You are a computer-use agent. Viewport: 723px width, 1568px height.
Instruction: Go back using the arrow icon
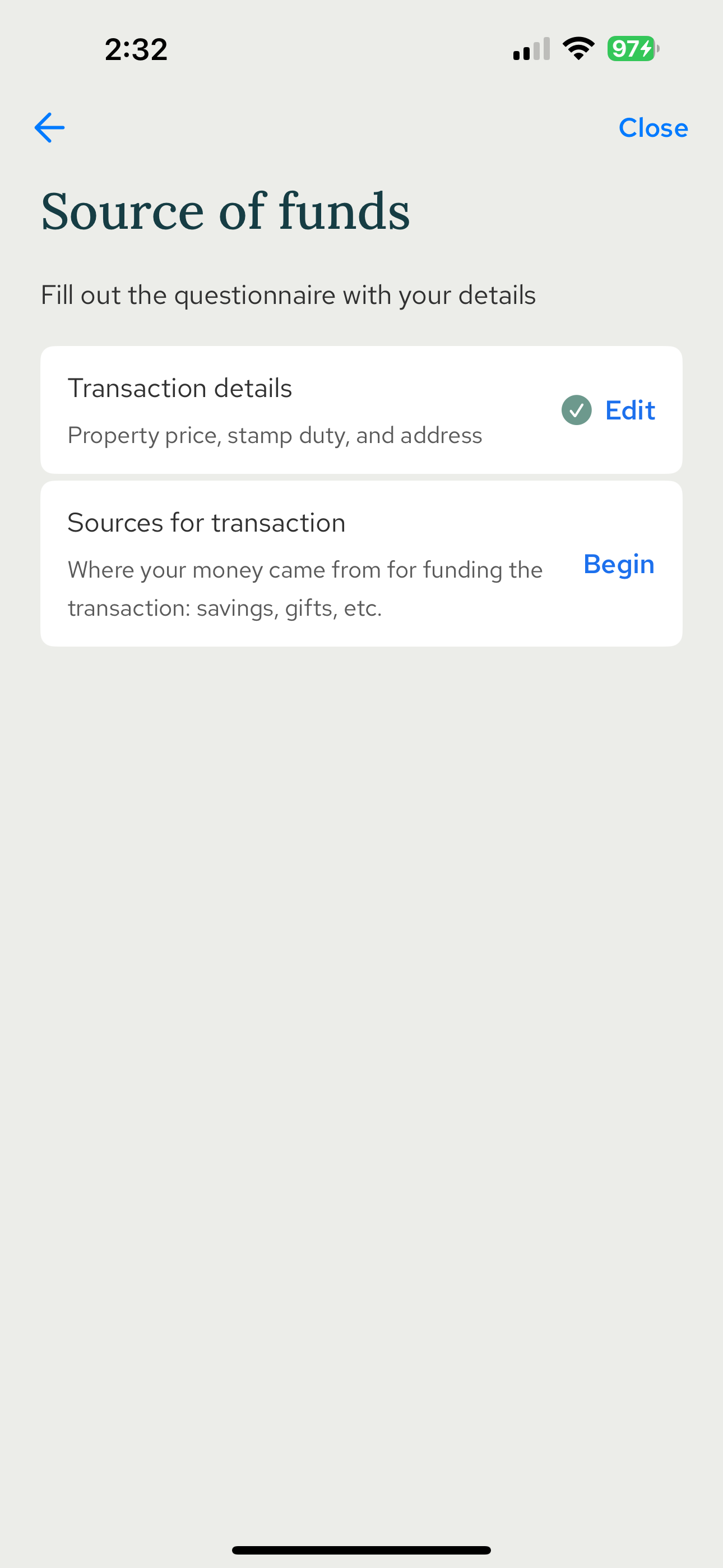click(49, 128)
